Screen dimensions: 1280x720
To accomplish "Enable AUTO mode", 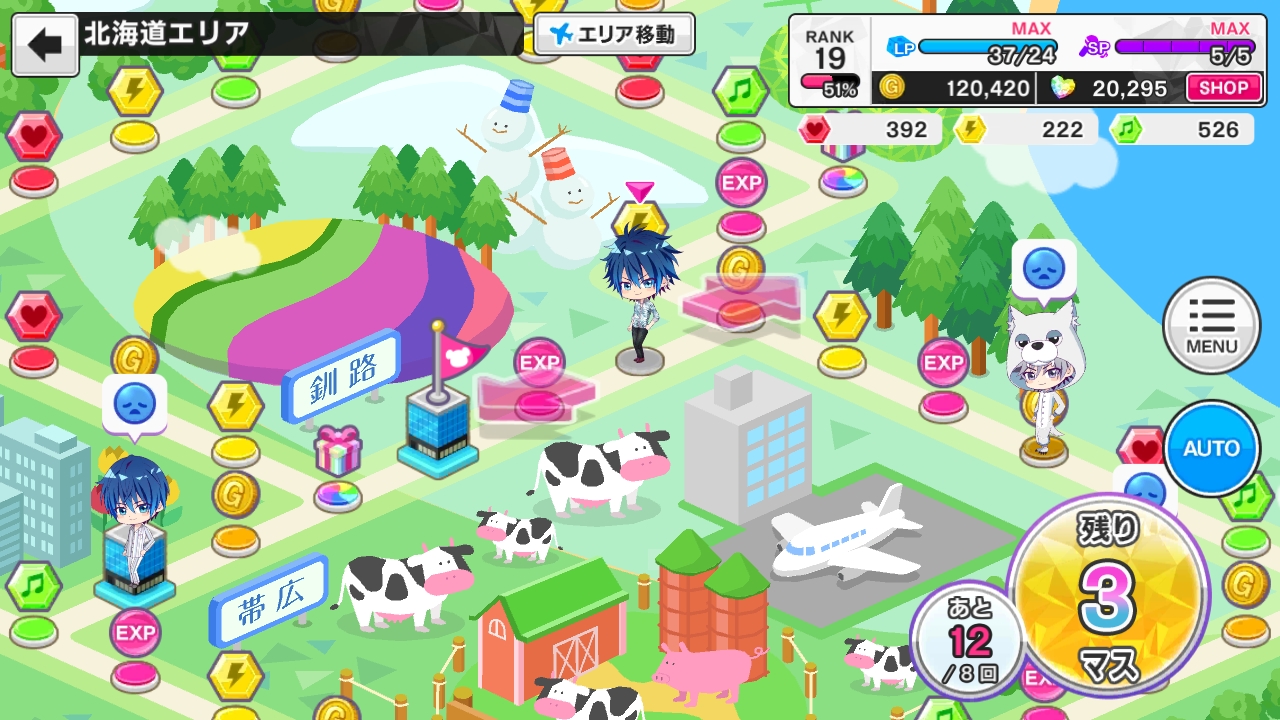I will (1211, 448).
